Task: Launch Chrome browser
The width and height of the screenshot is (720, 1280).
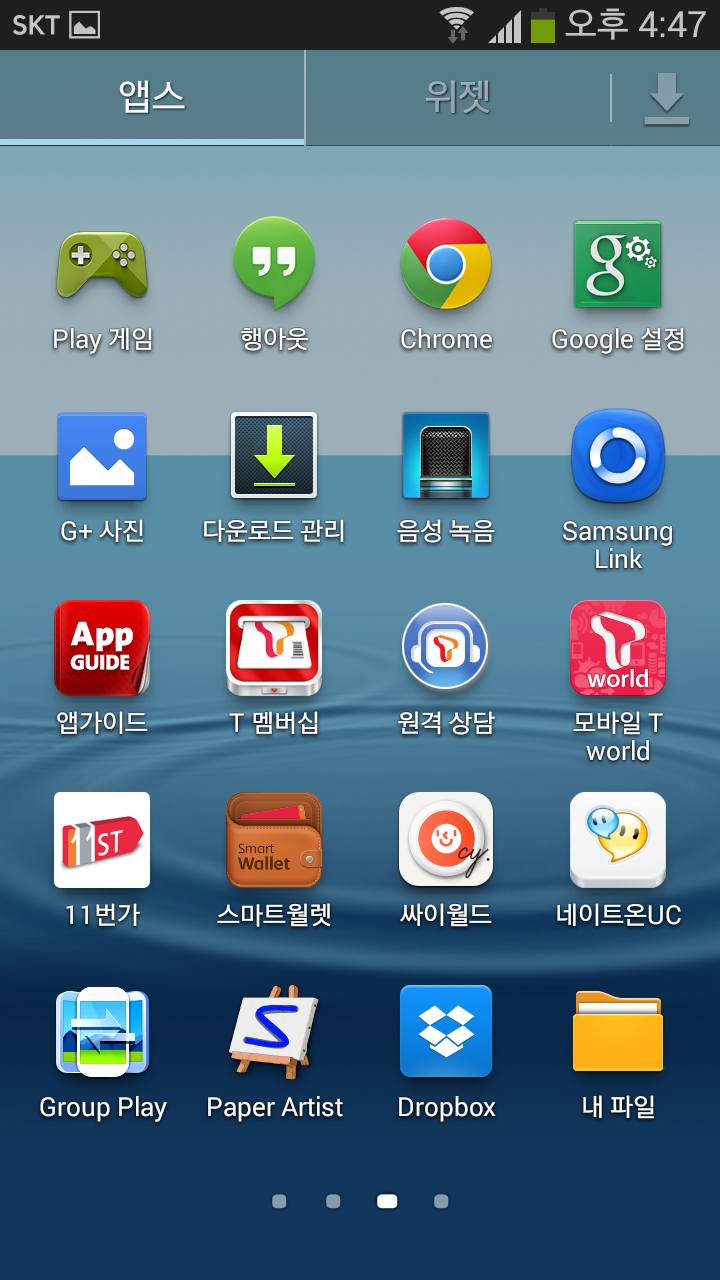Action: 446,265
